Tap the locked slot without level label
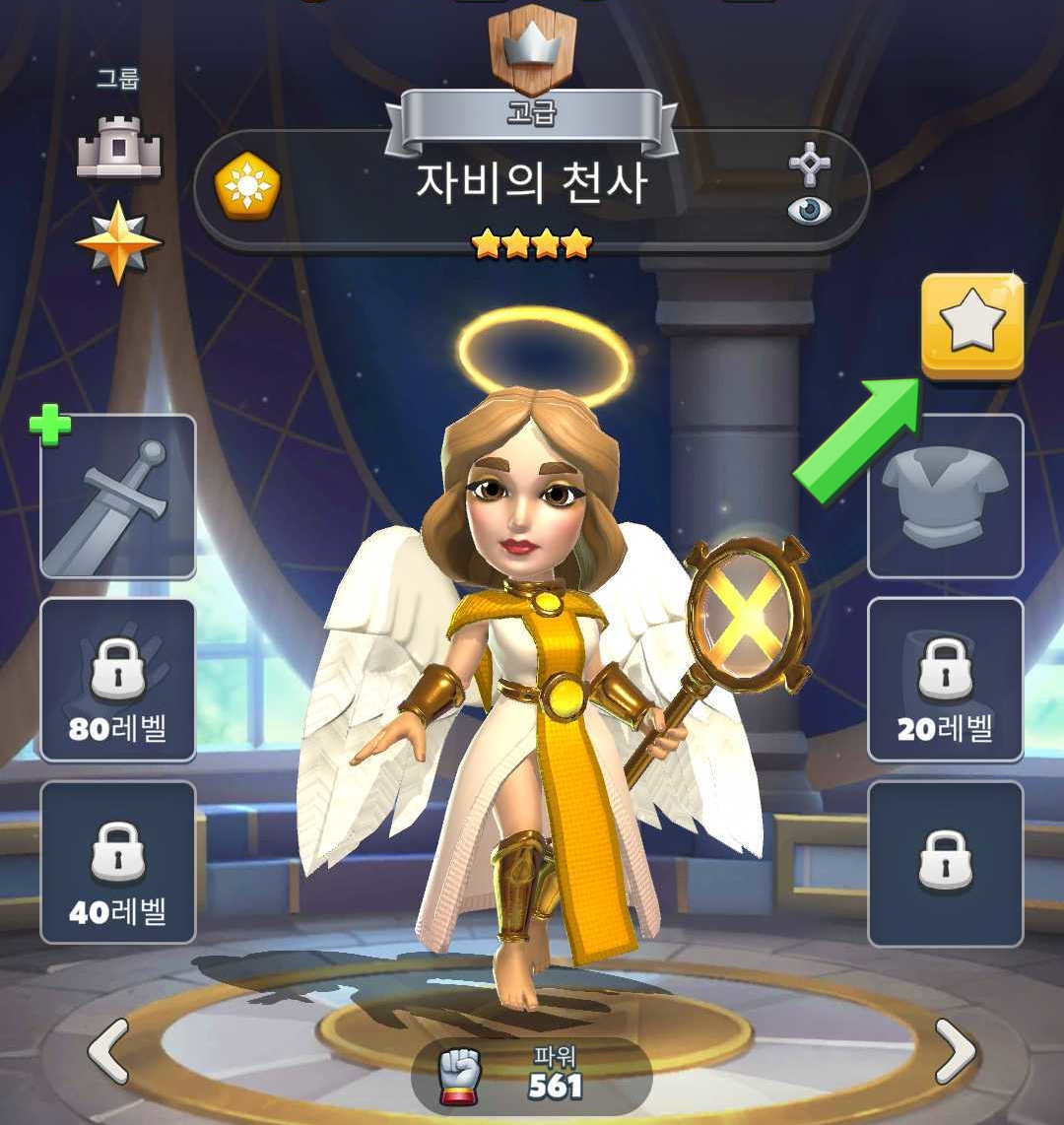This screenshot has width=1064, height=1125. pyautogui.click(x=945, y=862)
